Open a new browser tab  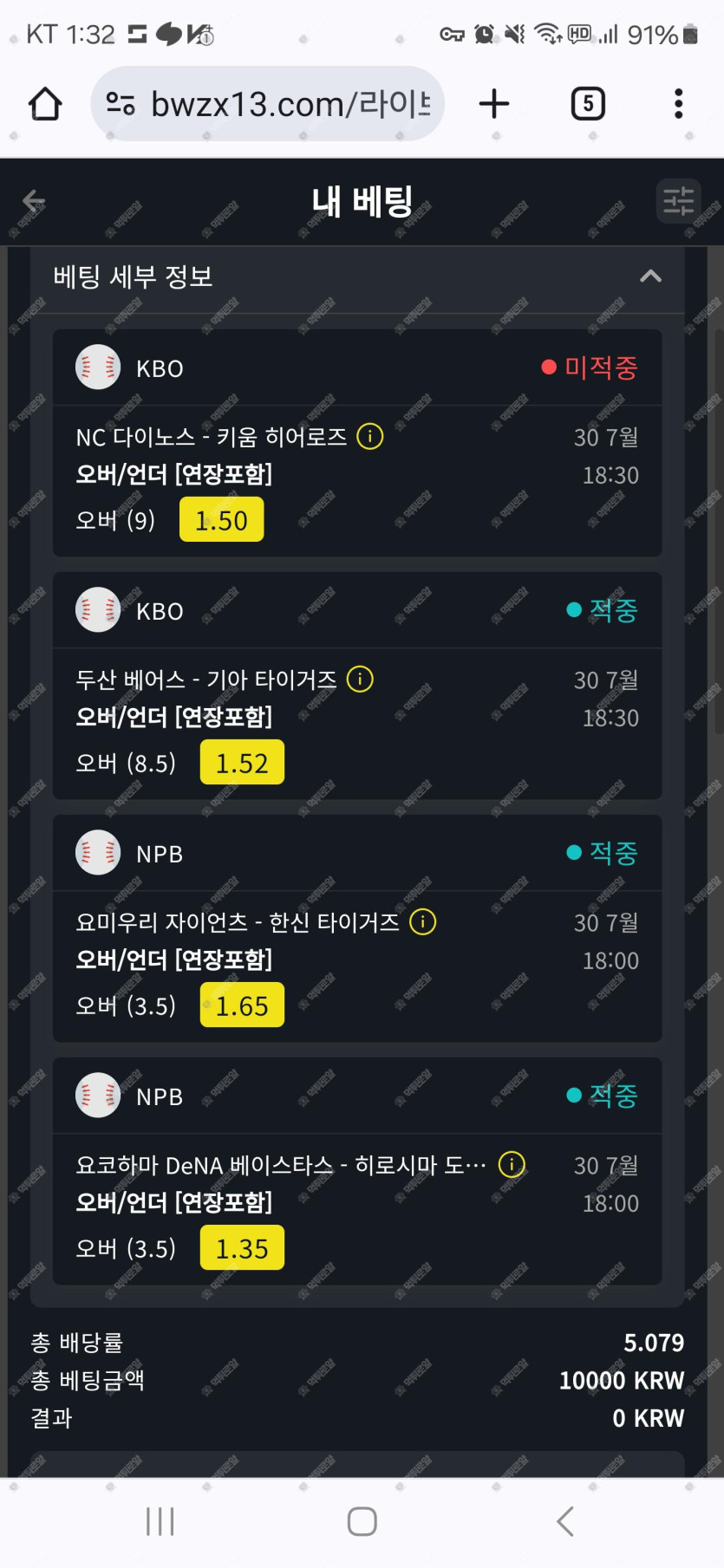coord(494,104)
